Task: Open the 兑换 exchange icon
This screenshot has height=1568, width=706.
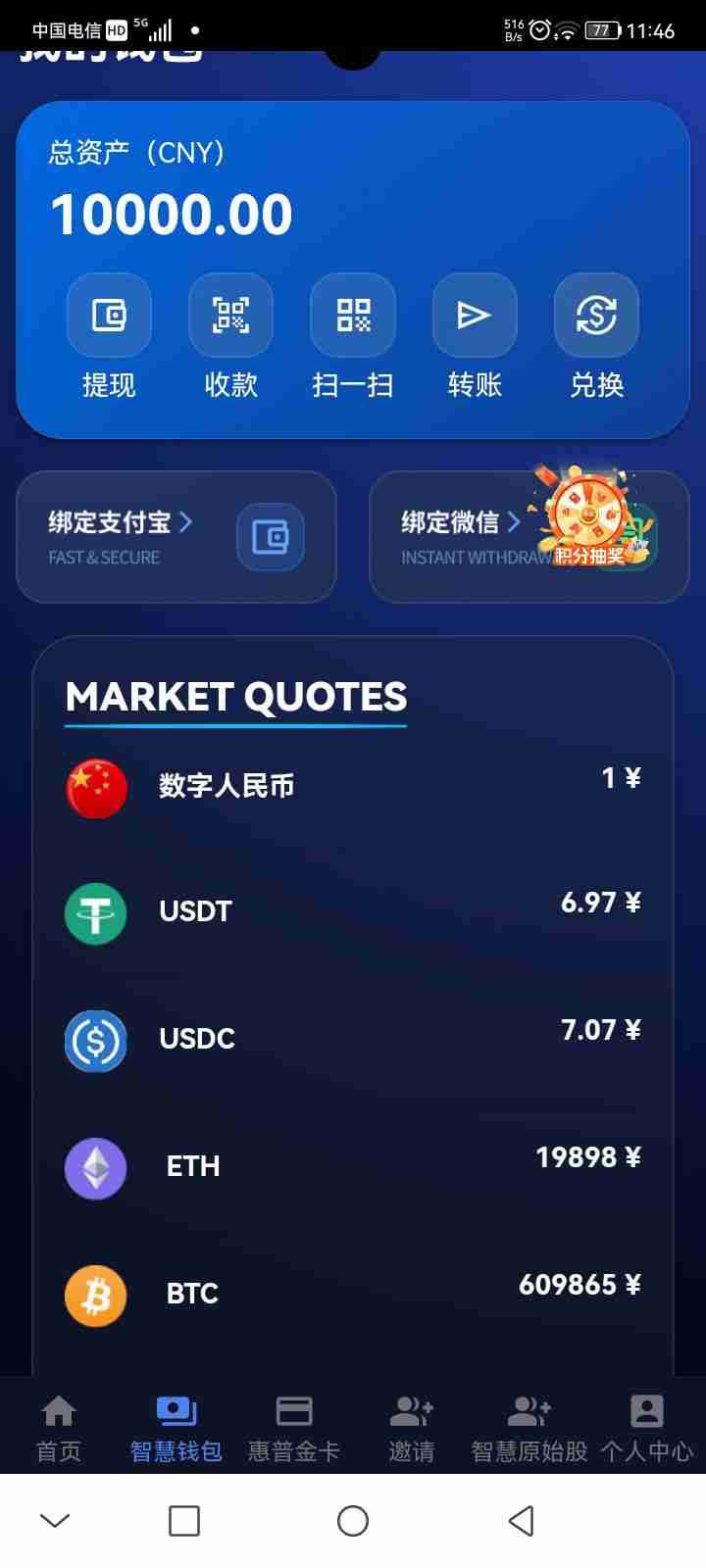Action: click(x=596, y=315)
